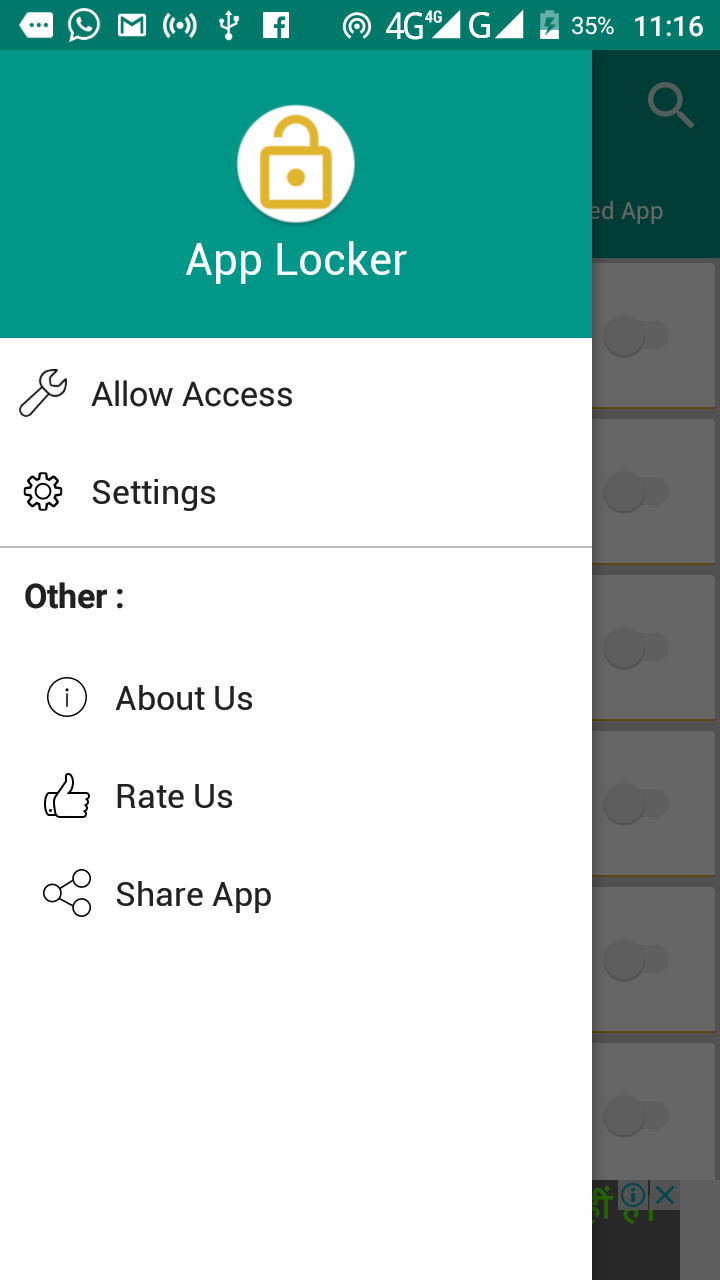The height and width of the screenshot is (1280, 720).
Task: Tap the gear icon next to Settings
Action: (42, 491)
